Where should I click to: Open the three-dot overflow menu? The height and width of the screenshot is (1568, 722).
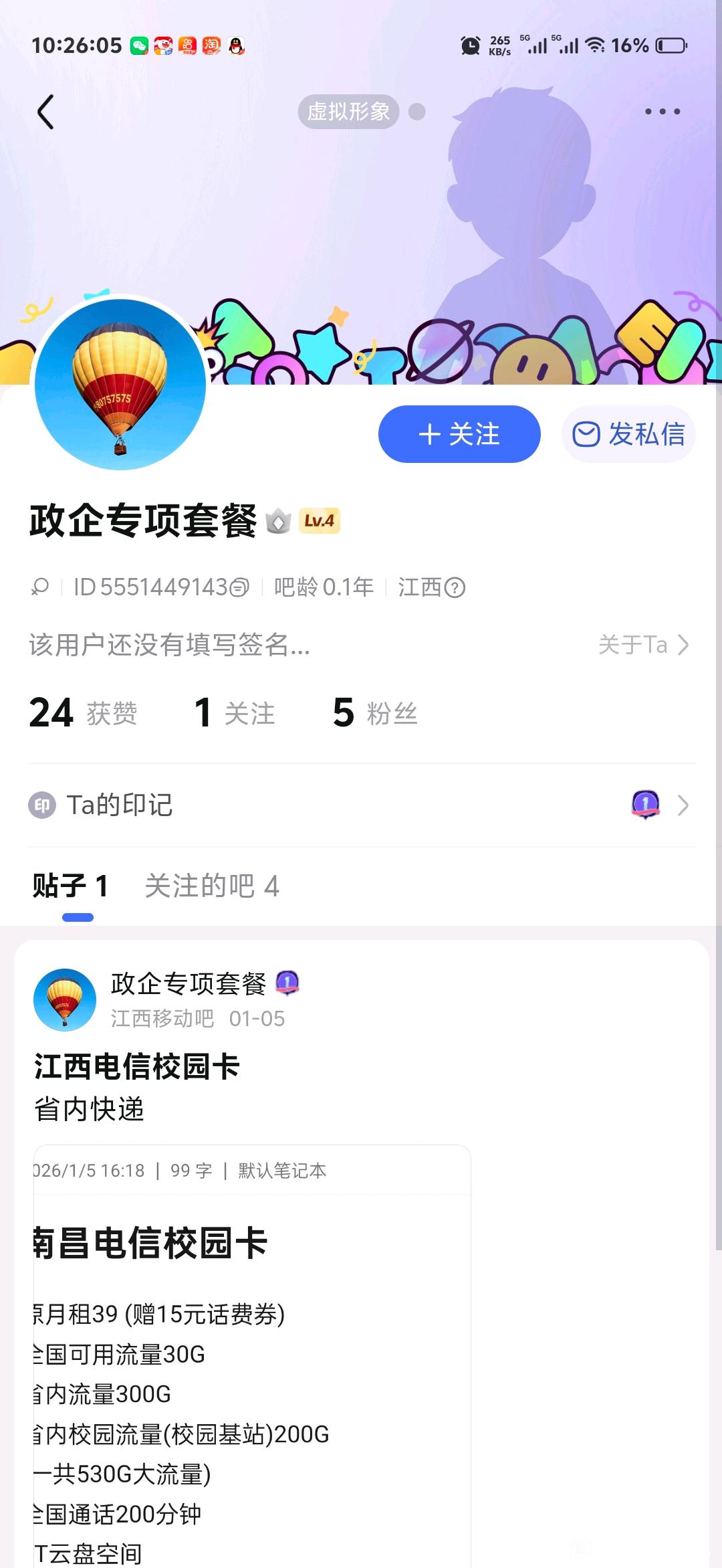663,112
